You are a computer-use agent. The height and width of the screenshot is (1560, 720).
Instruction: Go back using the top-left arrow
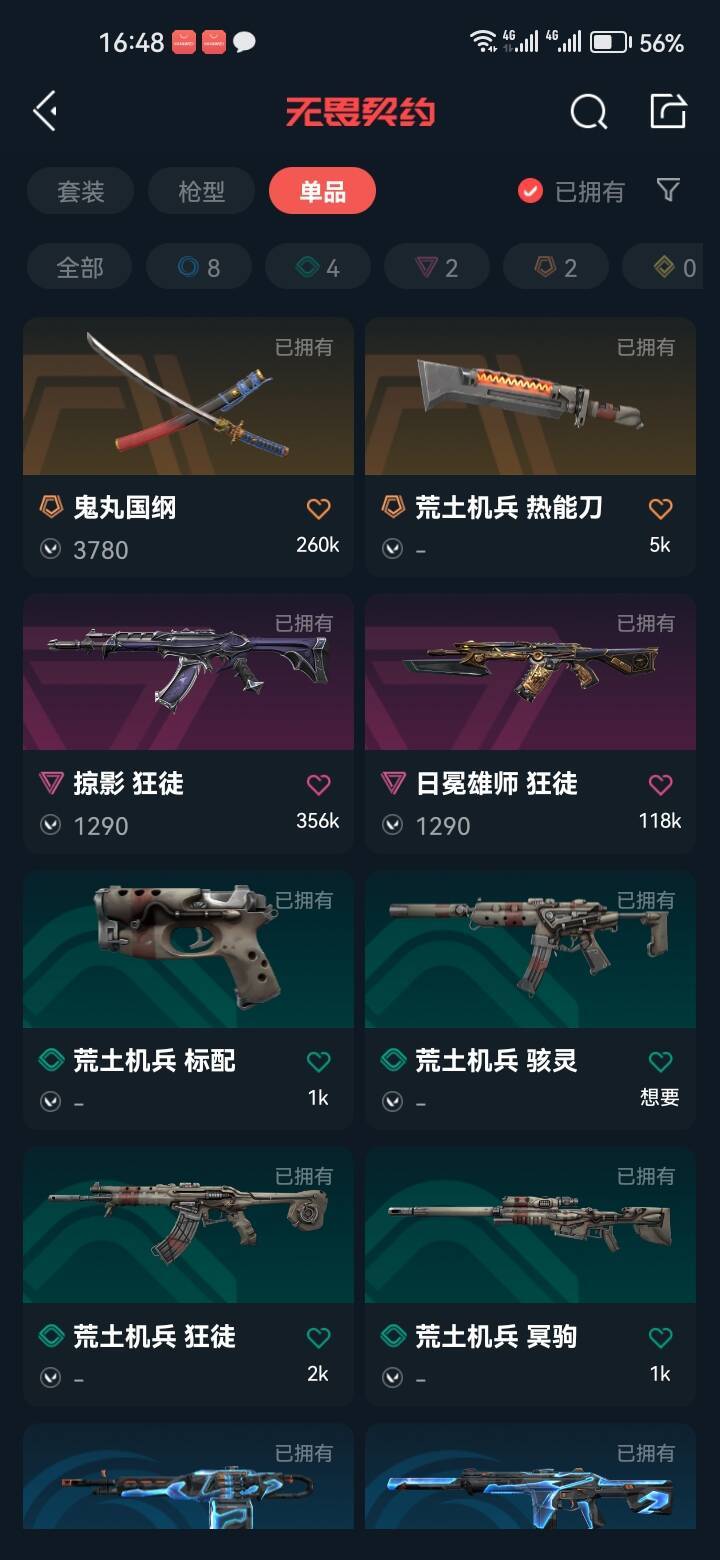(45, 111)
